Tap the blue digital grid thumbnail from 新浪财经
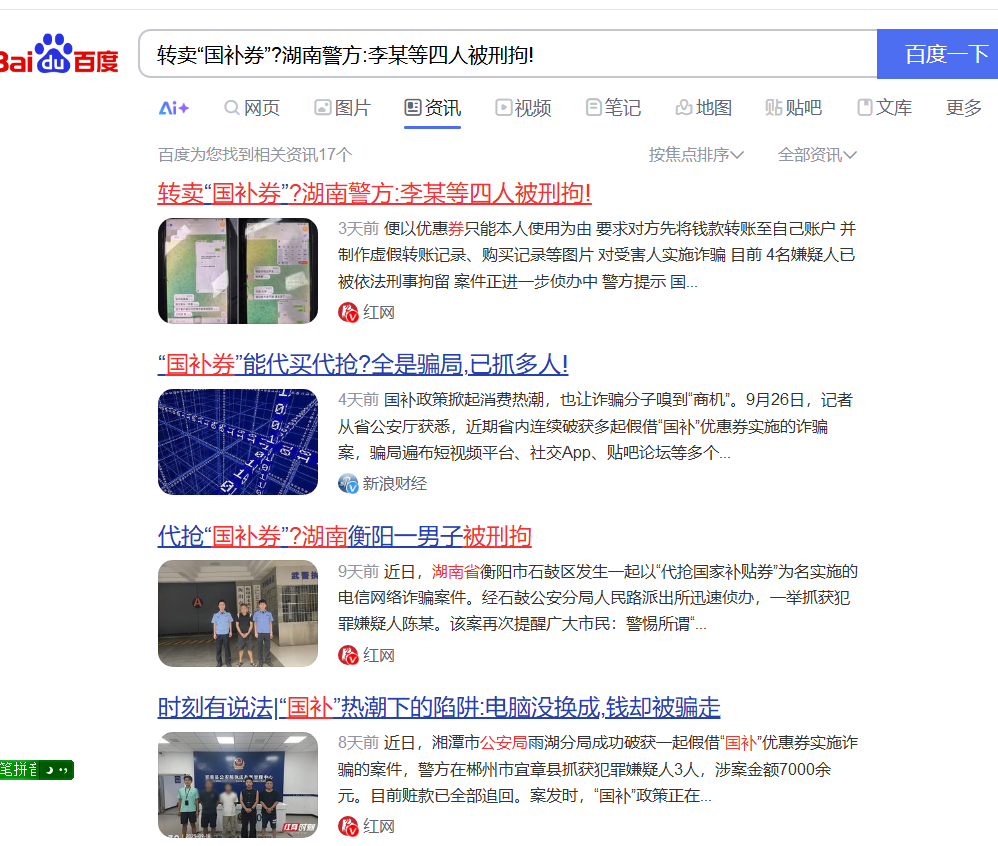 238,442
